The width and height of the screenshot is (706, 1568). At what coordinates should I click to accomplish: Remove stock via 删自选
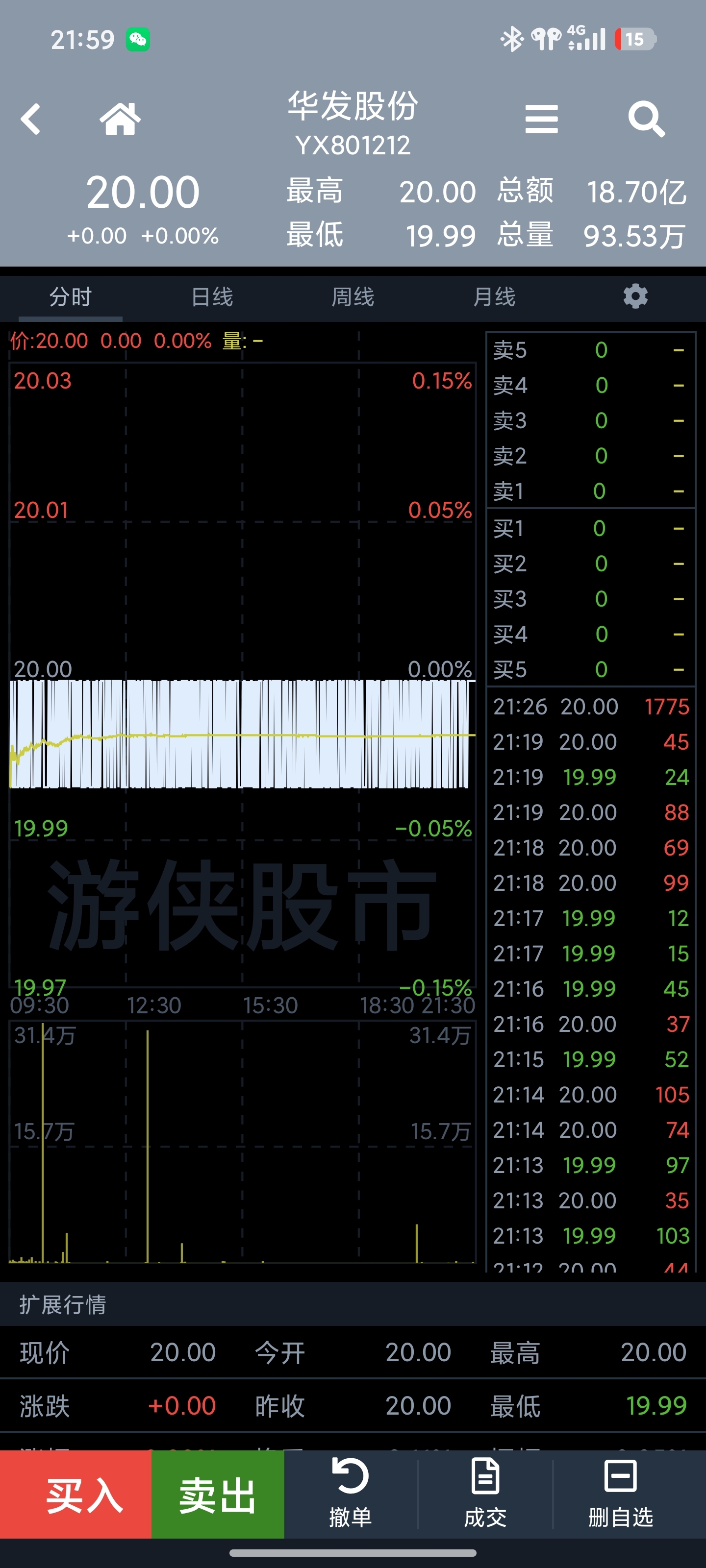coord(621,1494)
